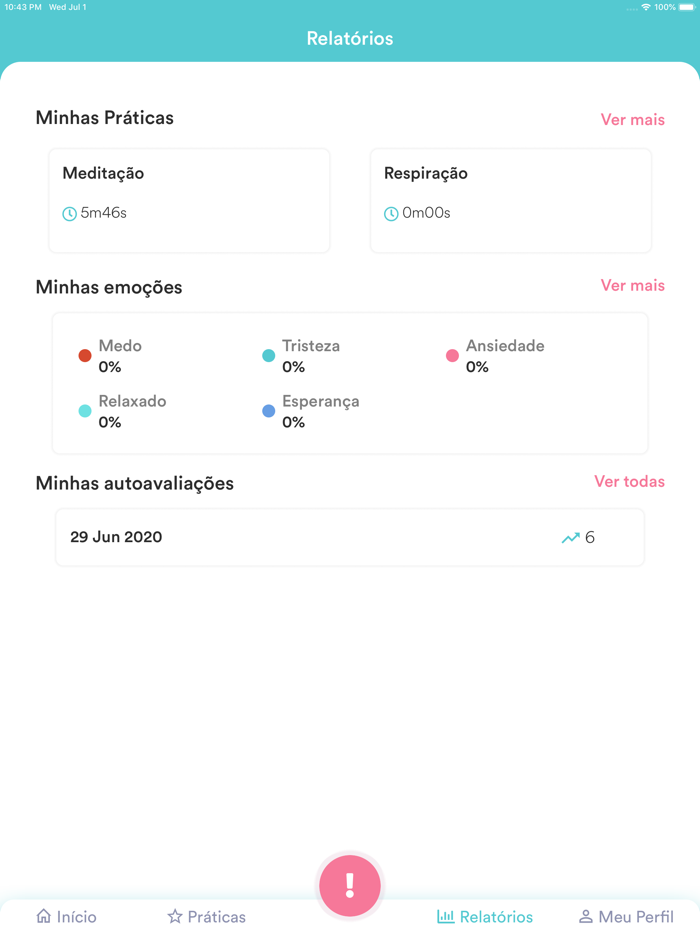Open the emotions summary card
The height and width of the screenshot is (934, 700).
click(350, 383)
